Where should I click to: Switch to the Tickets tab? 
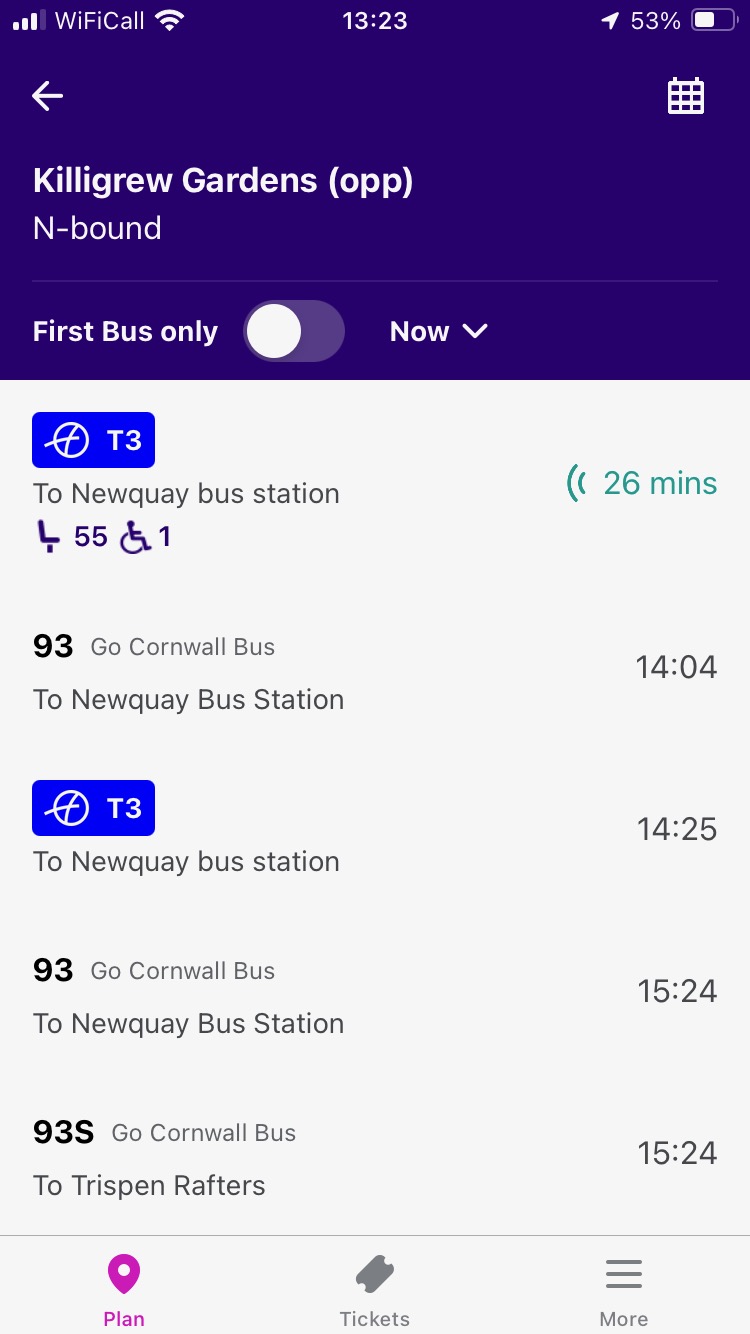click(x=375, y=1290)
